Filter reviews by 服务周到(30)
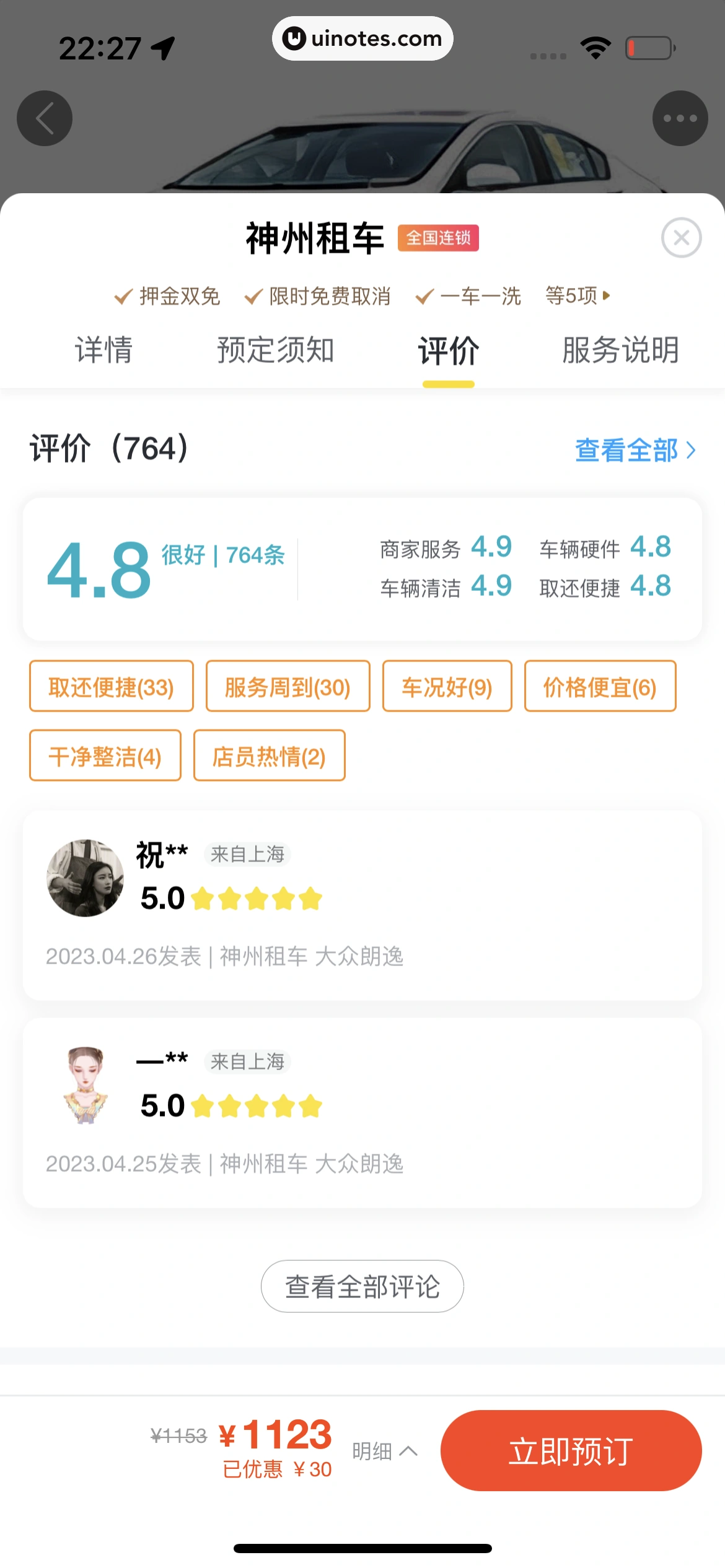 pyautogui.click(x=288, y=687)
